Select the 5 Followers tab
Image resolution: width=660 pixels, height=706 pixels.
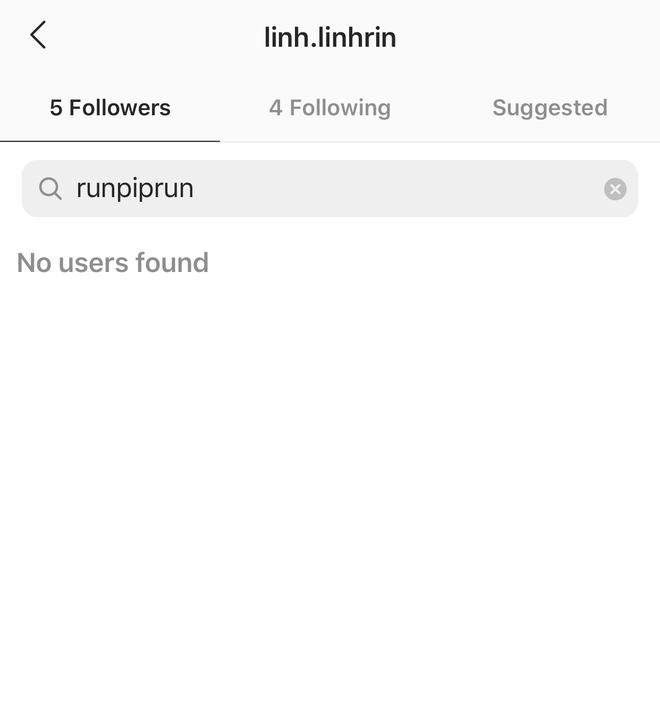click(x=110, y=108)
